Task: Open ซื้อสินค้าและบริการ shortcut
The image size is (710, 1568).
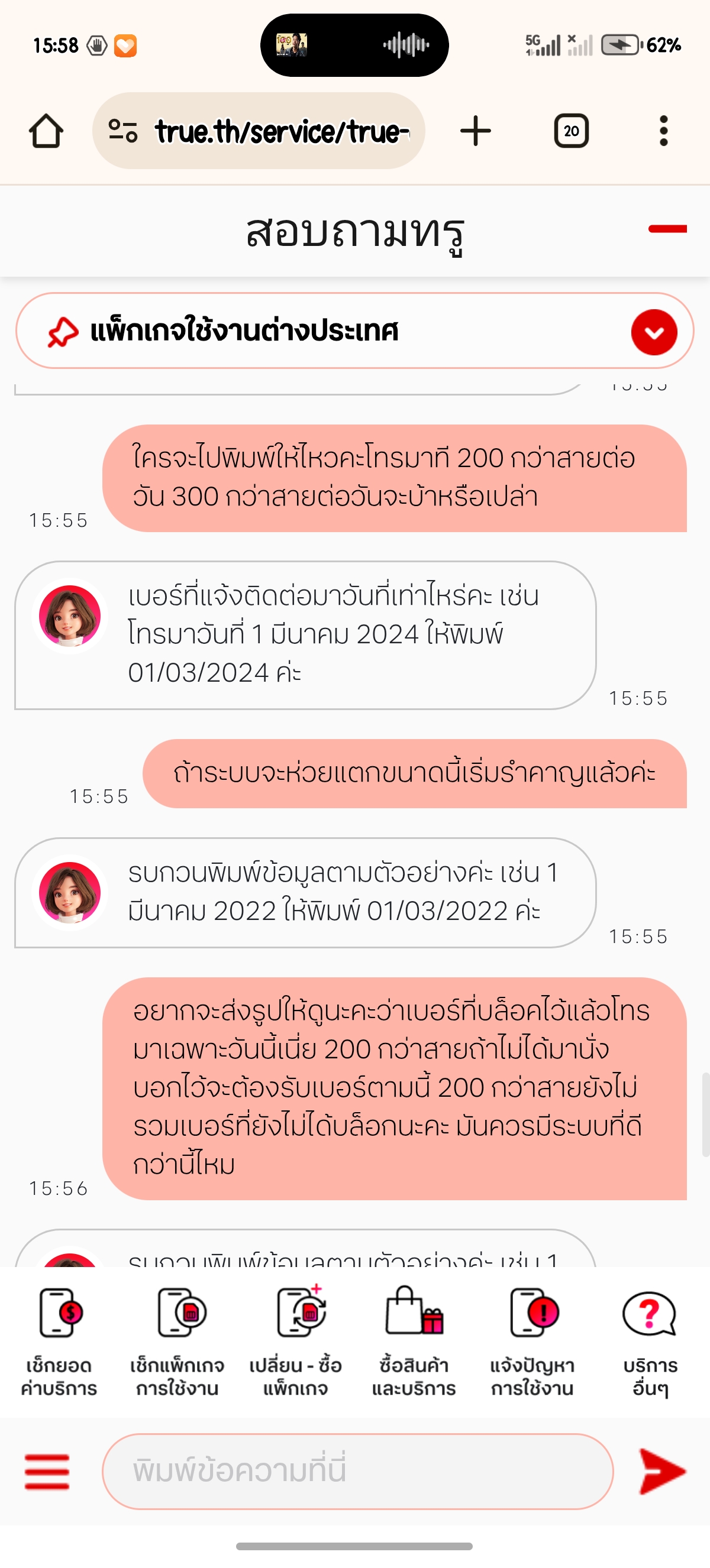Action: (414, 1342)
